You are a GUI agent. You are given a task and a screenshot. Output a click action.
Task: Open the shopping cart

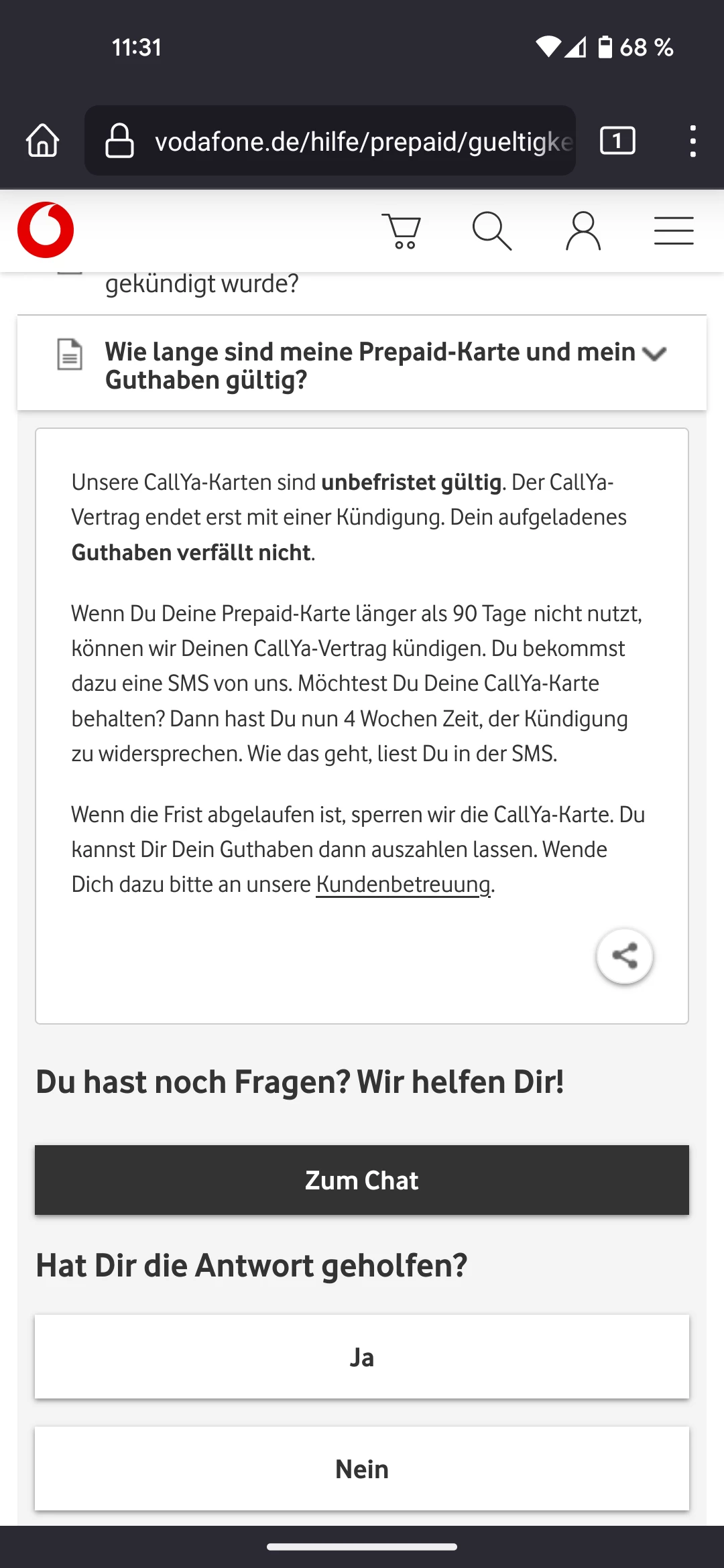[x=401, y=231]
